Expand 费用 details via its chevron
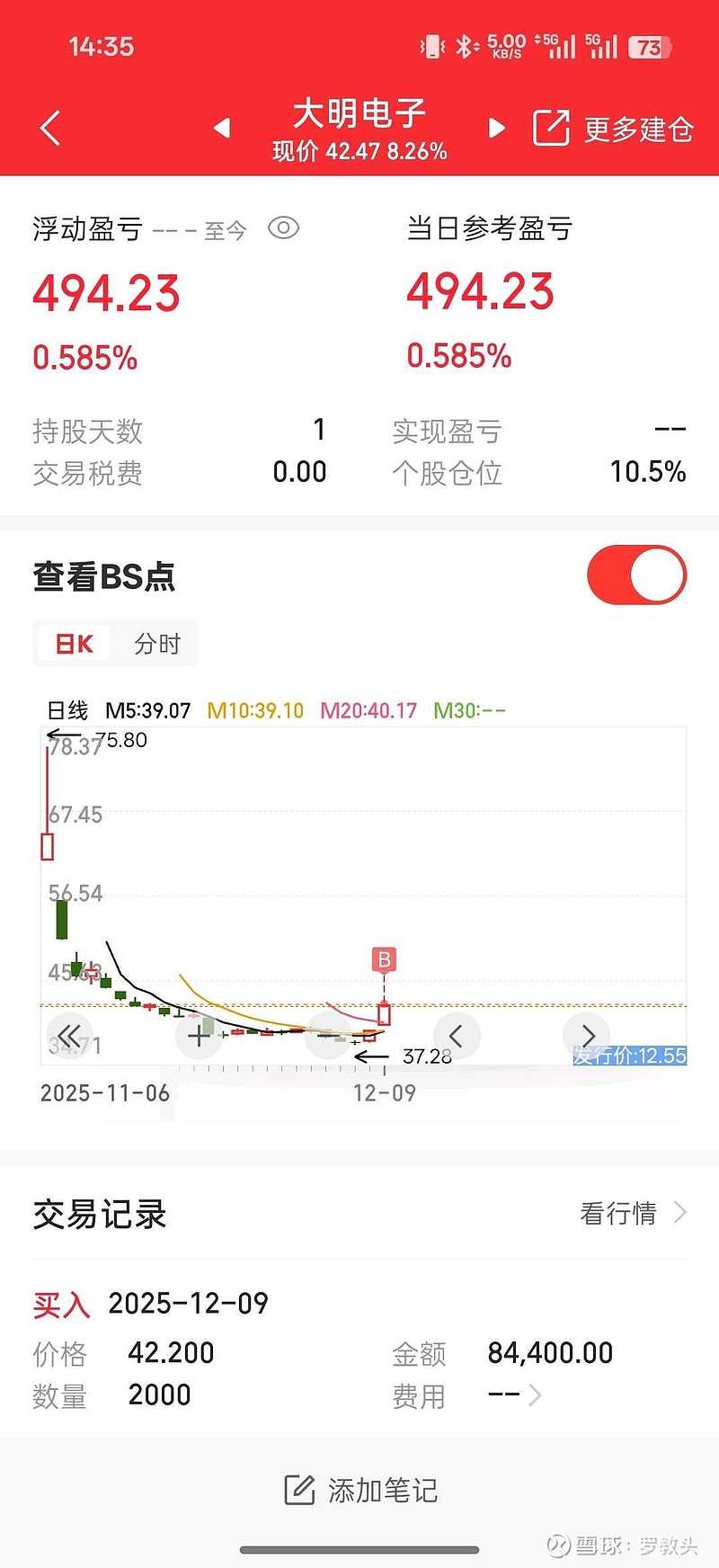The image size is (719, 1568). coord(536,1395)
